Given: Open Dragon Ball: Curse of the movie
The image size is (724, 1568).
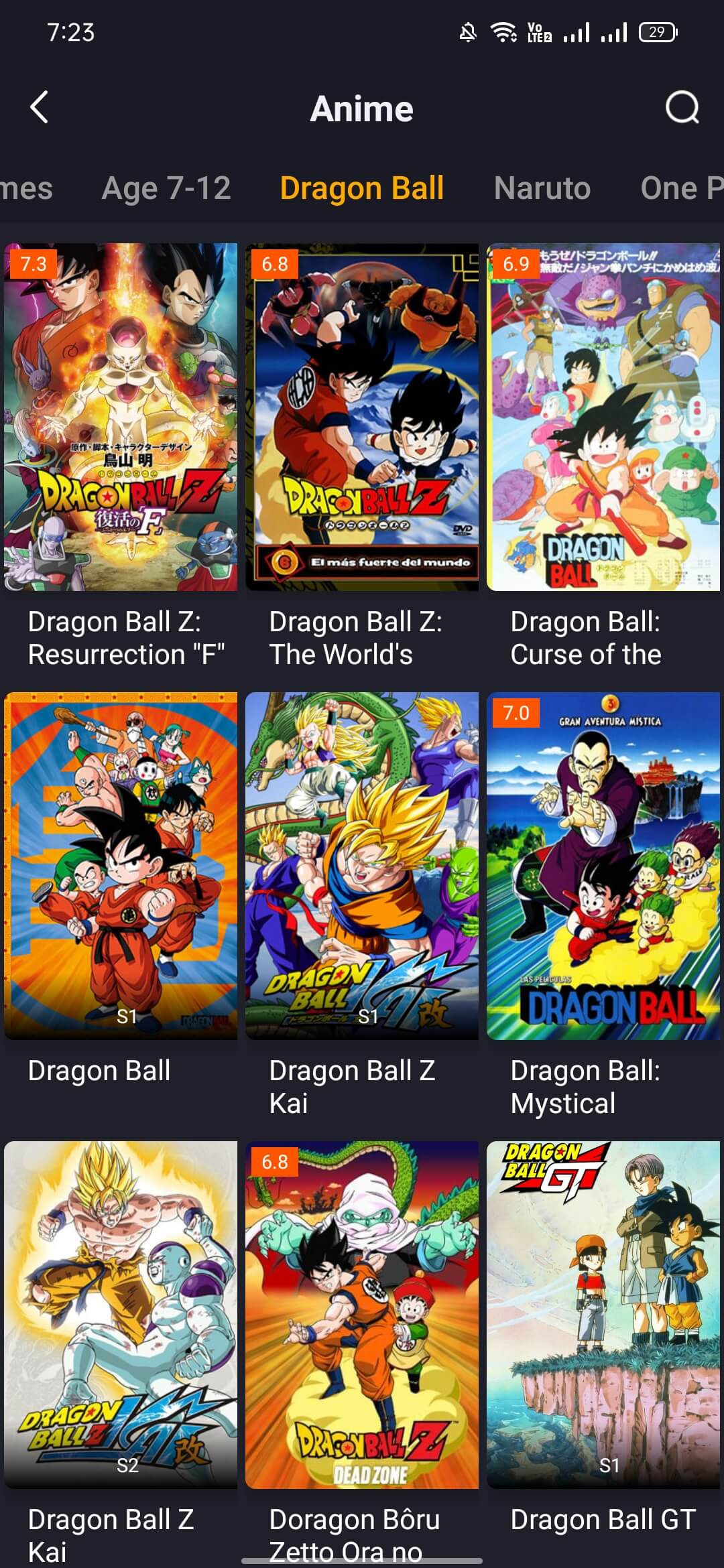Looking at the screenshot, I should [603, 417].
